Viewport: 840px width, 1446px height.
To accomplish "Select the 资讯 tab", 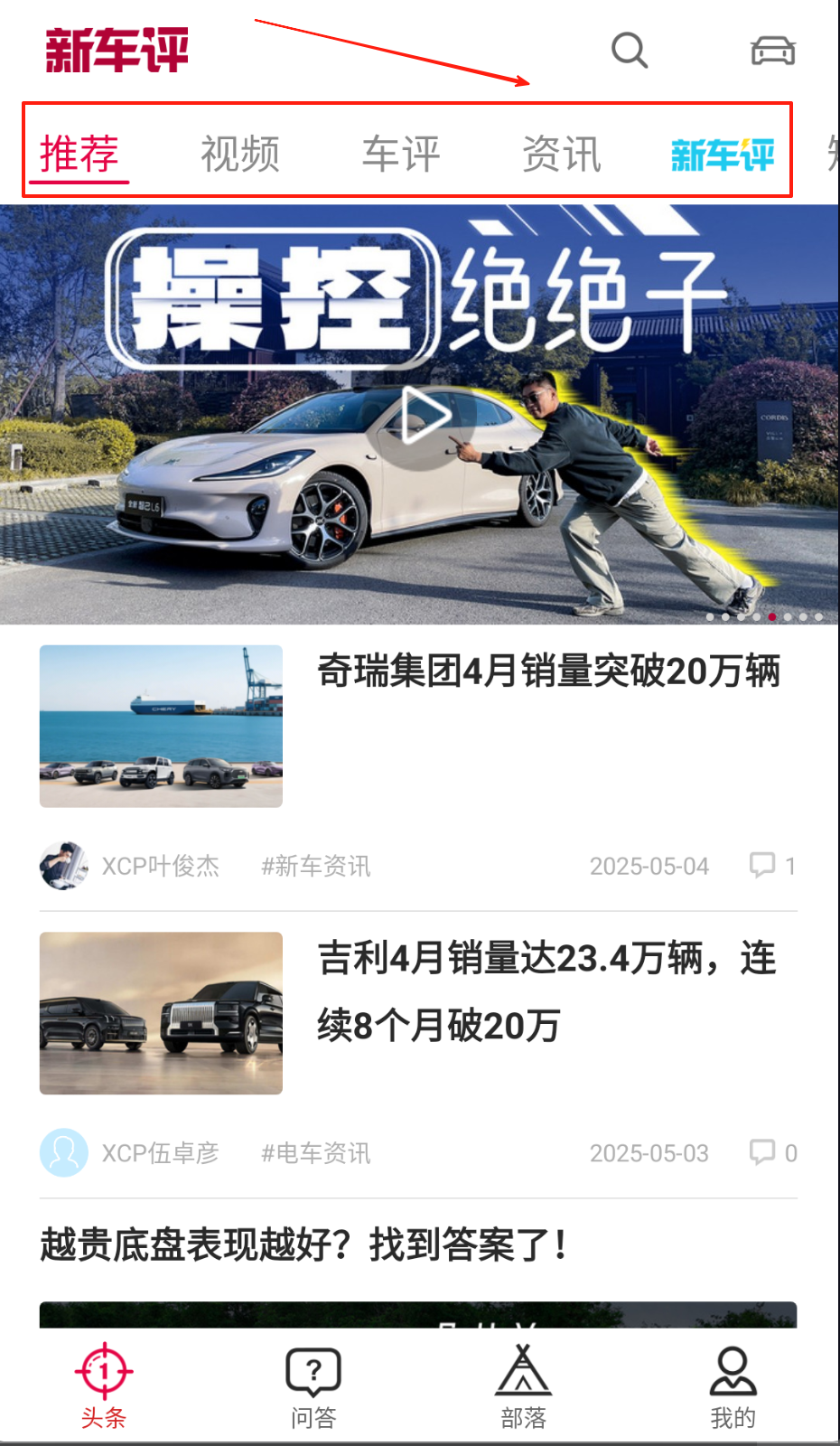I will pos(562,154).
